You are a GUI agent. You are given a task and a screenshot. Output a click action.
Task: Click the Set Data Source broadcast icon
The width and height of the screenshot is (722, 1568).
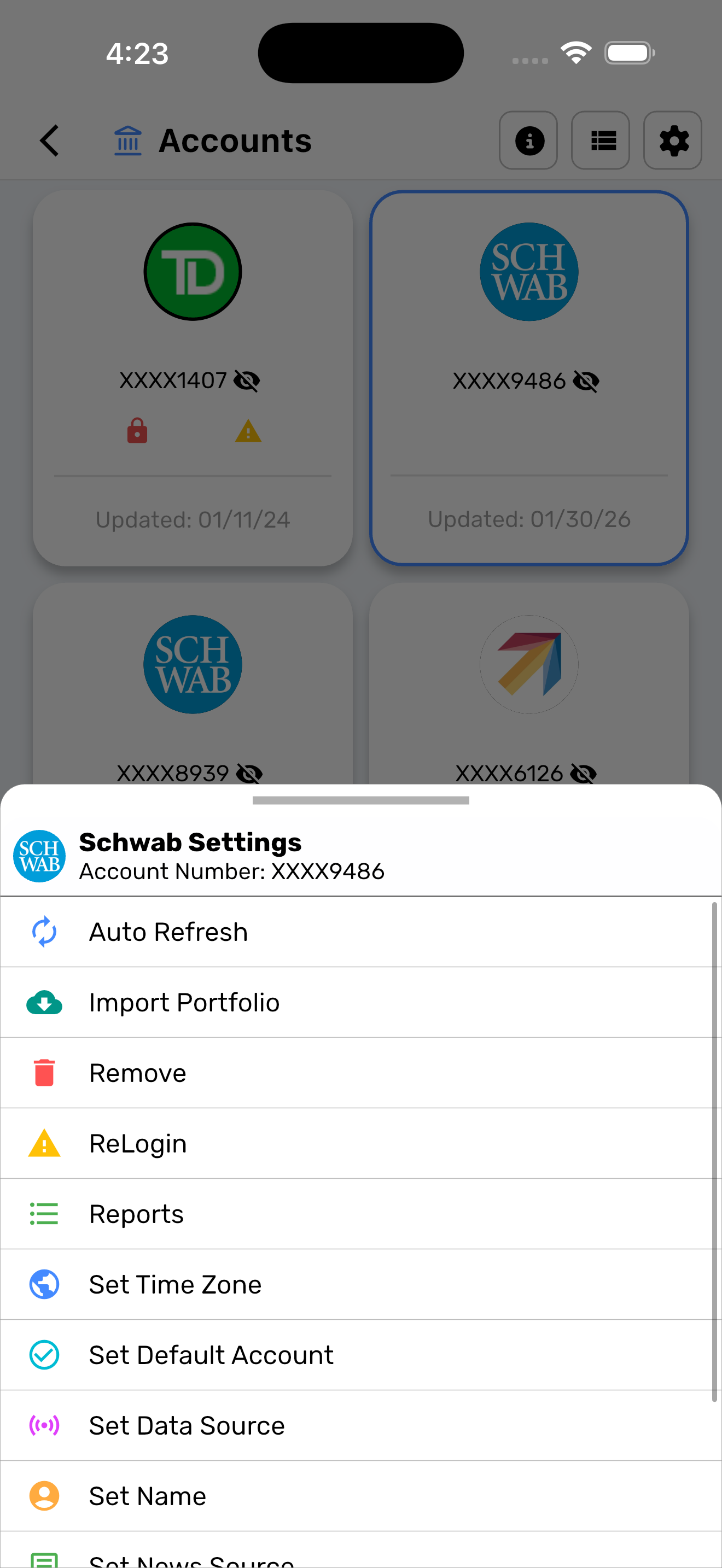coord(43,1425)
